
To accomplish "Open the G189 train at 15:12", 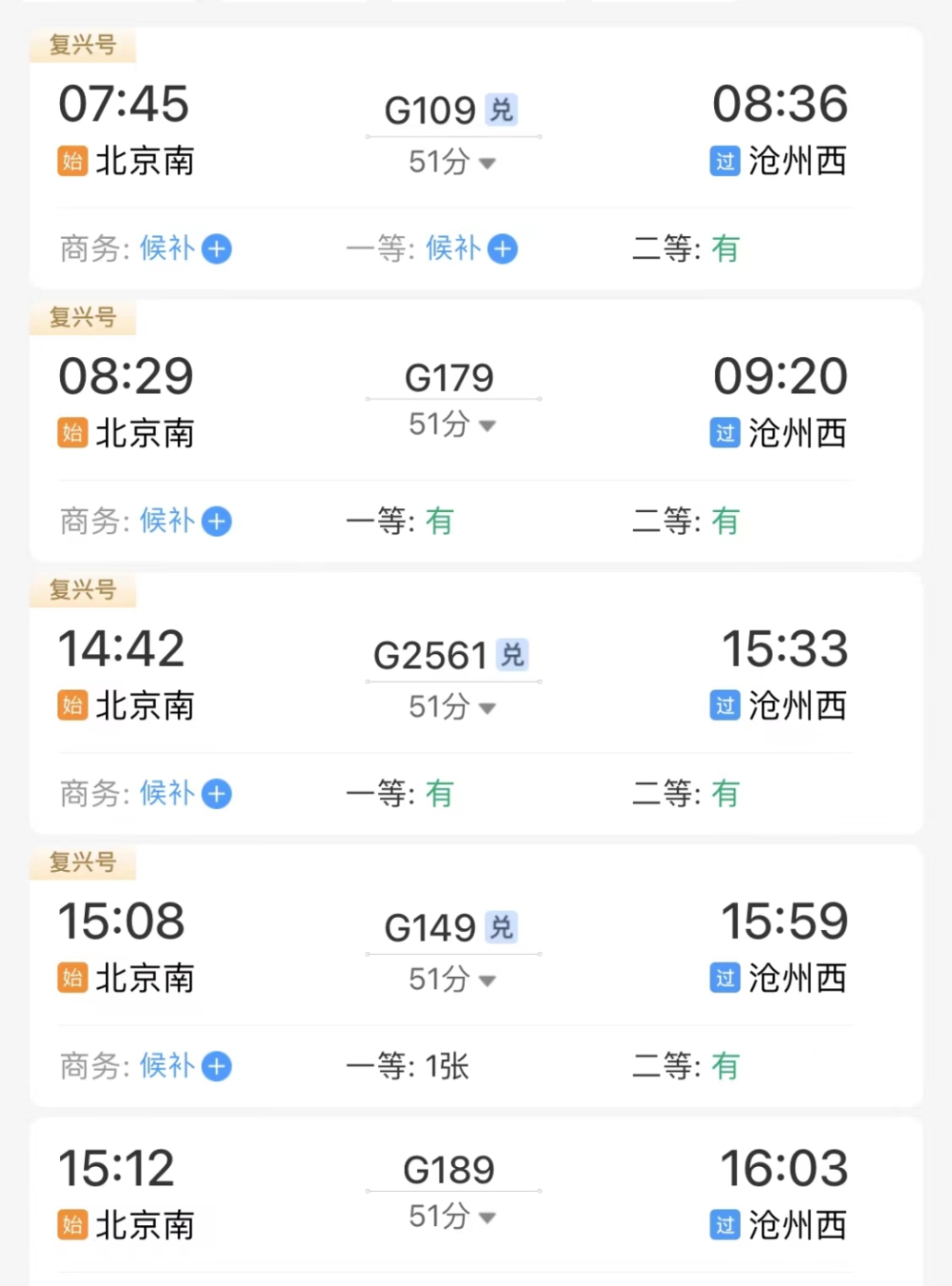I will tap(448, 1170).
